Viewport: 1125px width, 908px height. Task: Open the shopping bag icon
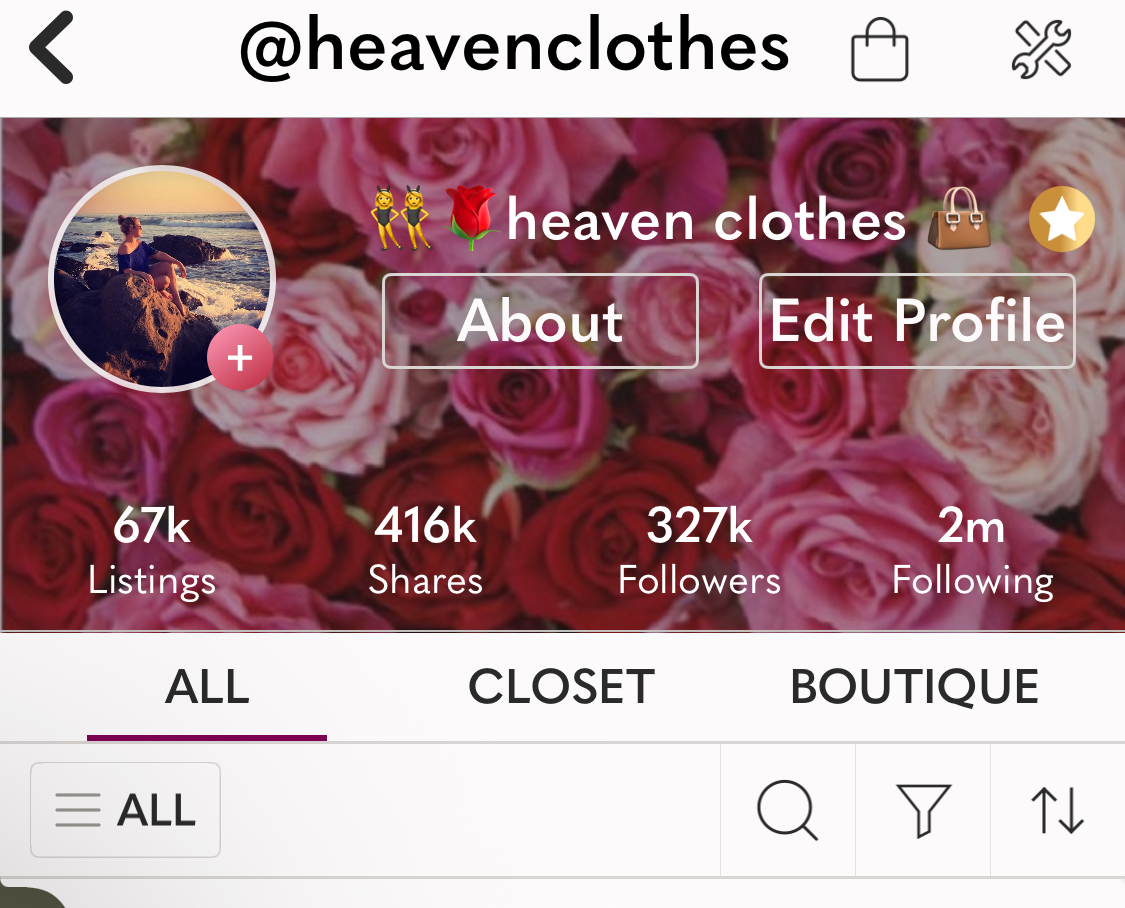click(880, 50)
